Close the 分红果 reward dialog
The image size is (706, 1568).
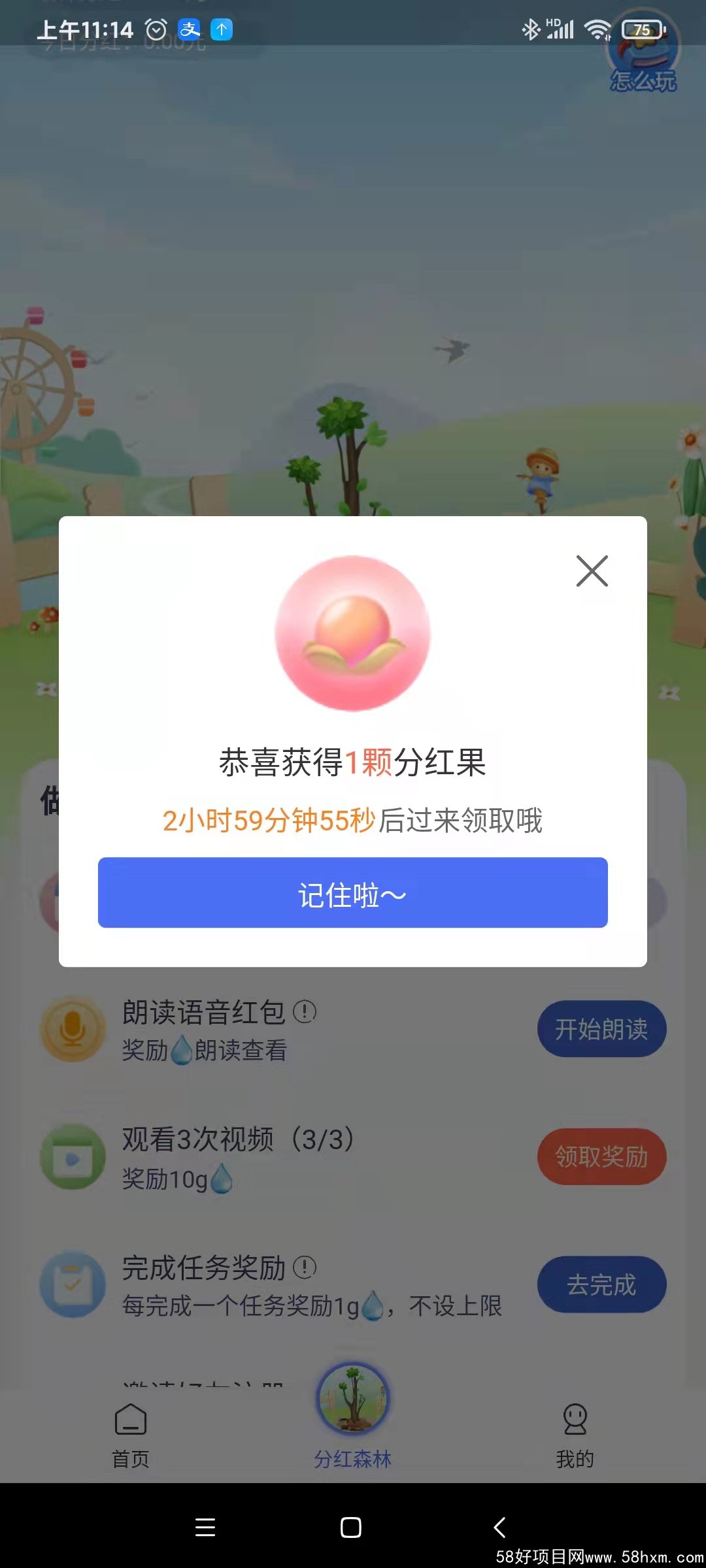point(592,571)
